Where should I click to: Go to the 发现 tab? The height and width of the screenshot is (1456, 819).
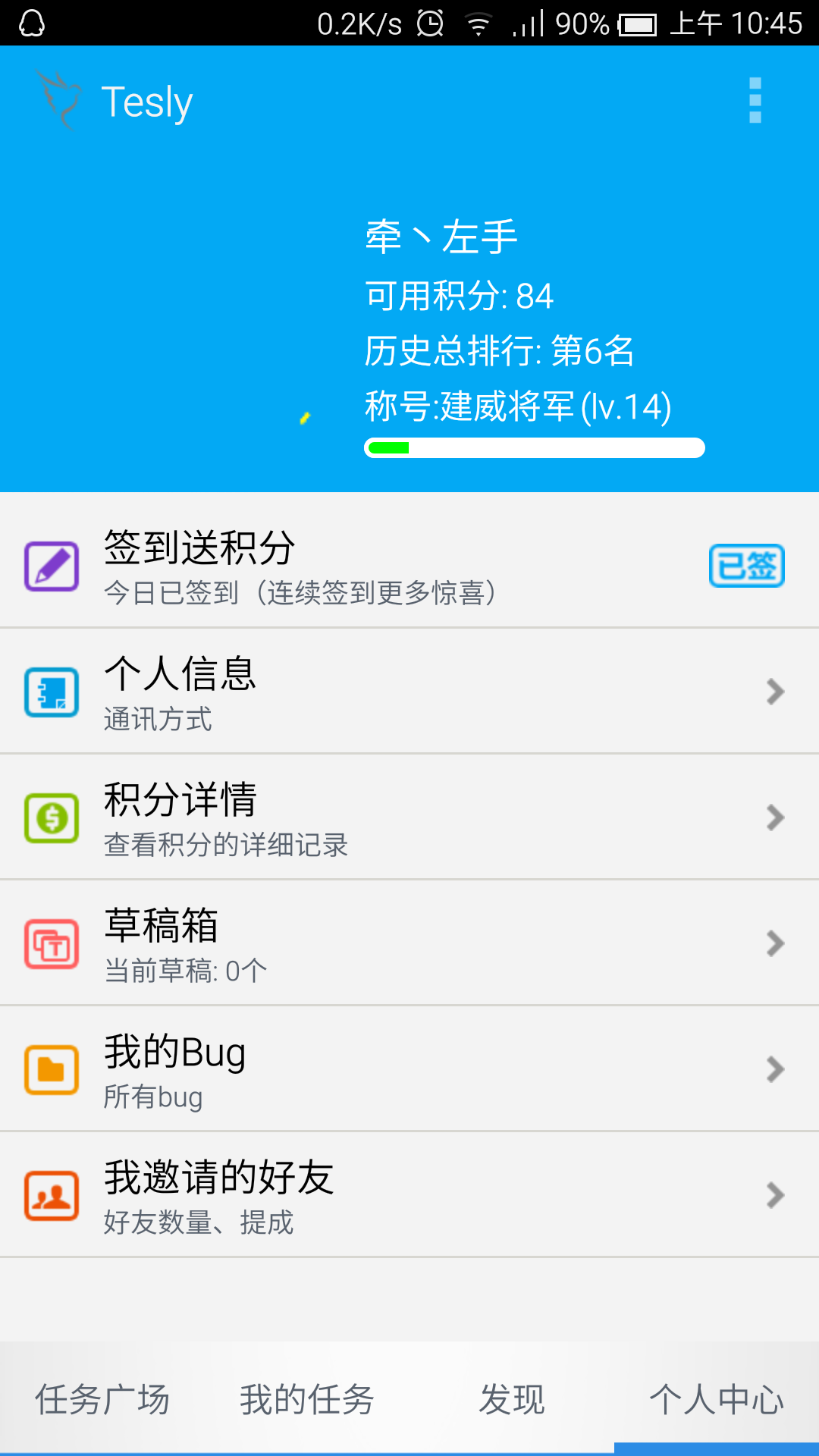tap(512, 1399)
